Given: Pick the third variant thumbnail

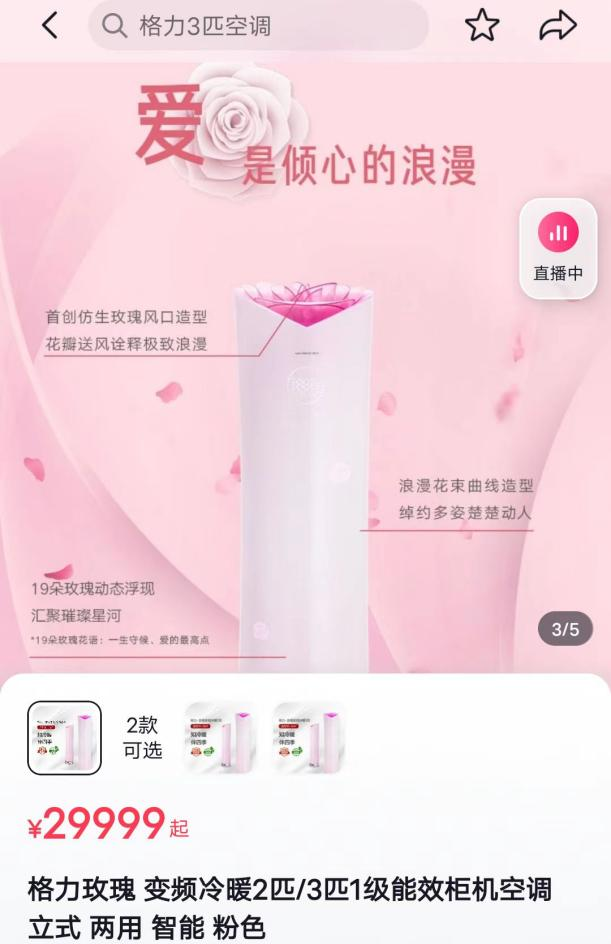Looking at the screenshot, I should click(x=309, y=738).
